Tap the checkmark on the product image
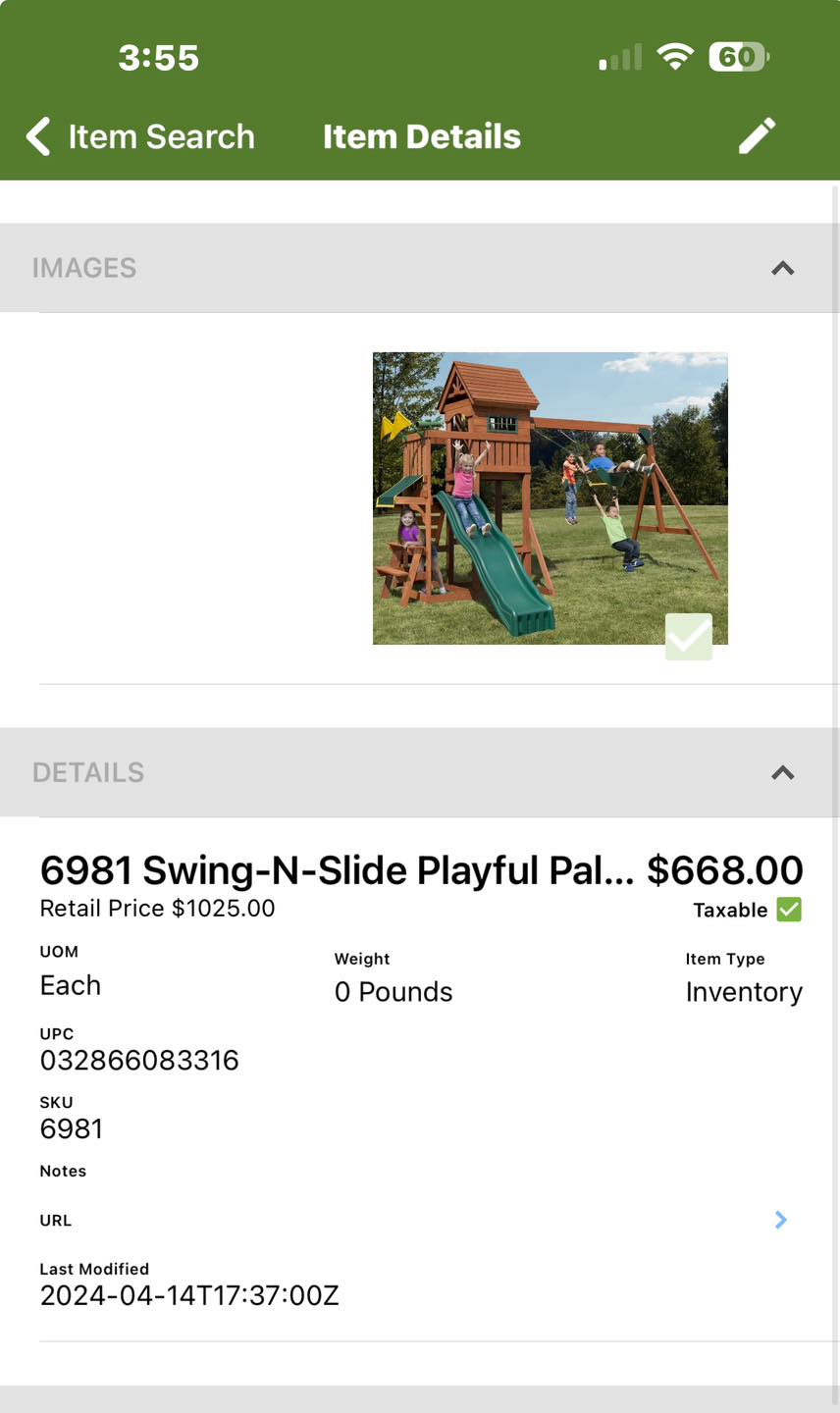The width and height of the screenshot is (840, 1413). pyautogui.click(x=689, y=637)
